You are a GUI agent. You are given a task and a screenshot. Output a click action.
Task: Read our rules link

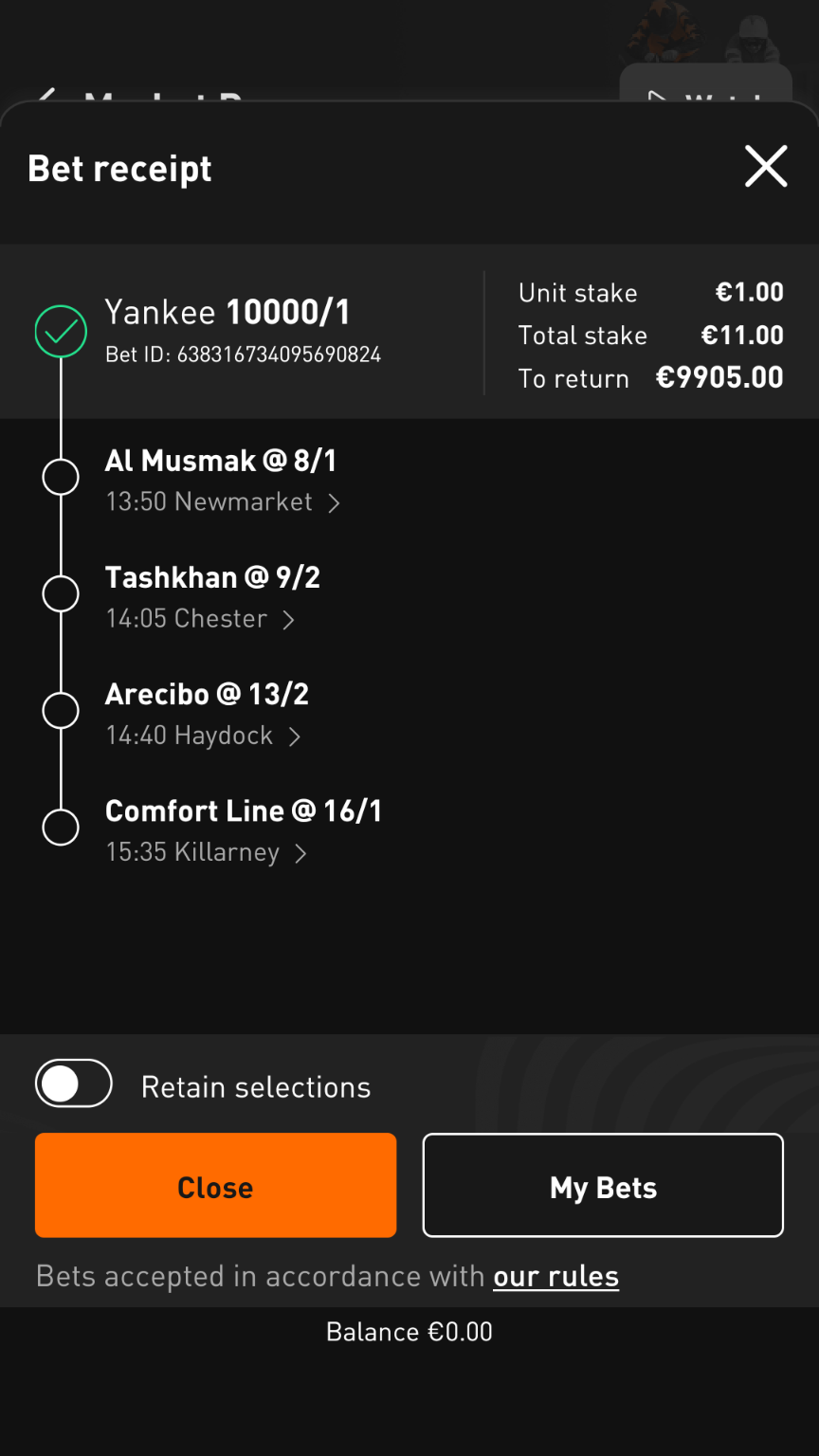(555, 1277)
